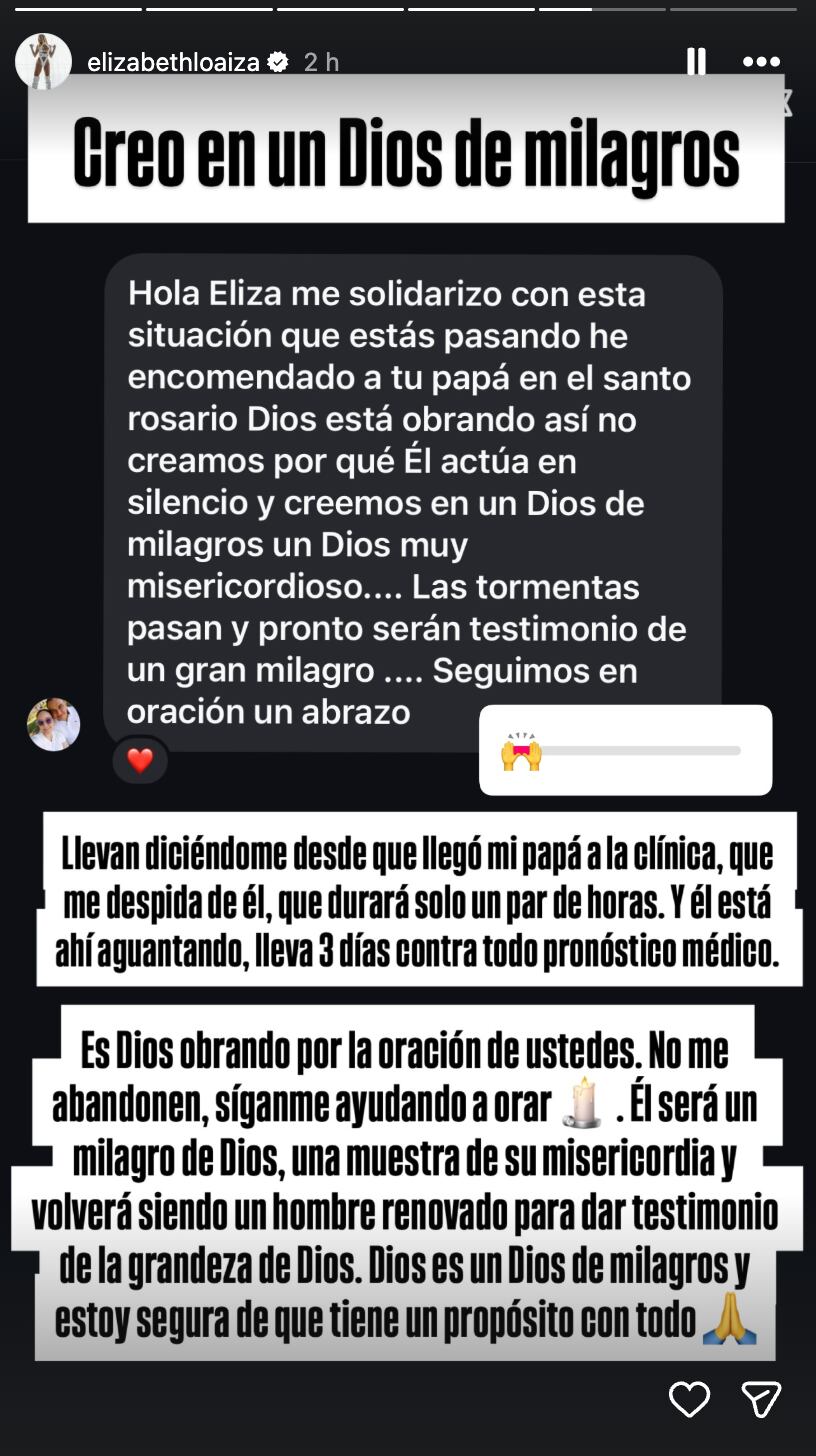Click the verified badge next to the username
This screenshot has height=1456, width=816.
tap(276, 60)
